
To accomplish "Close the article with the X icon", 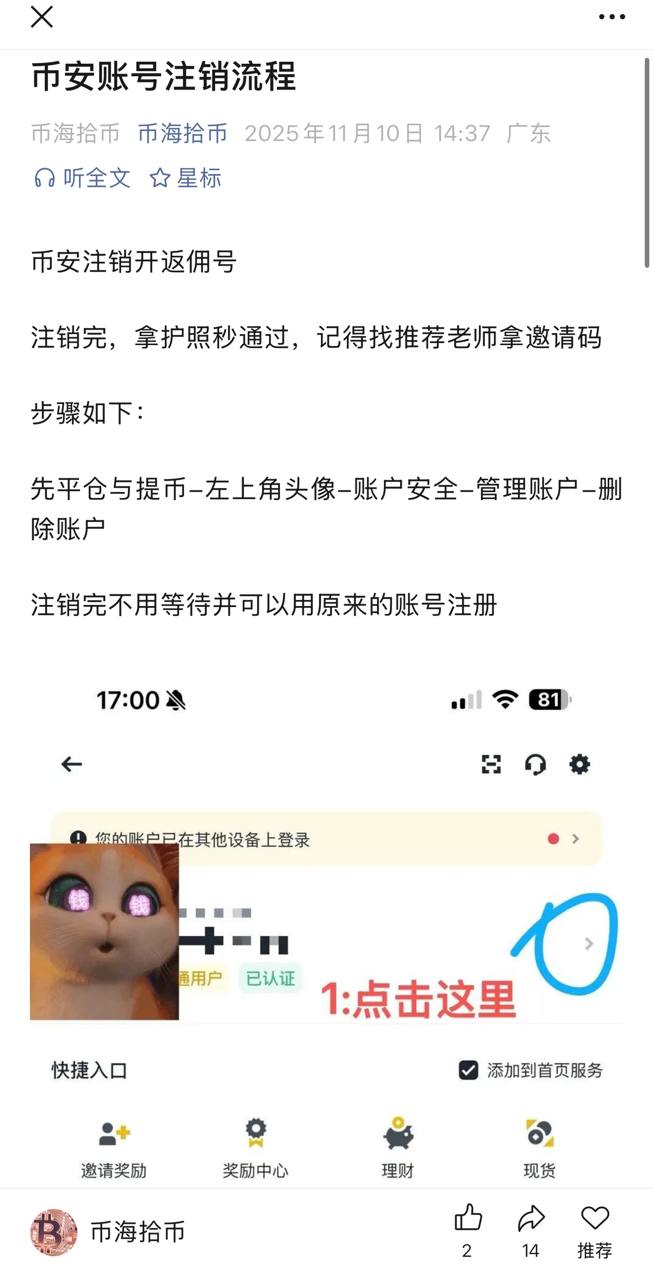I will tap(42, 17).
